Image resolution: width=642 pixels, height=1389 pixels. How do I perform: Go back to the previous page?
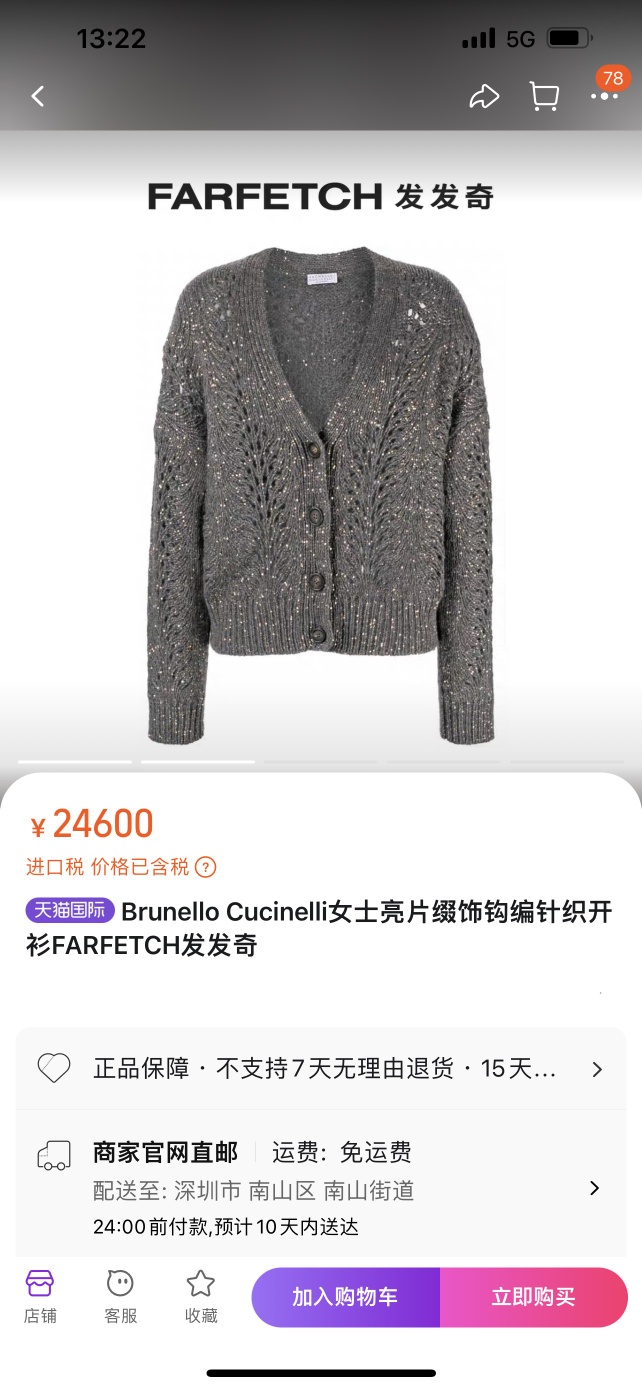pyautogui.click(x=38, y=96)
